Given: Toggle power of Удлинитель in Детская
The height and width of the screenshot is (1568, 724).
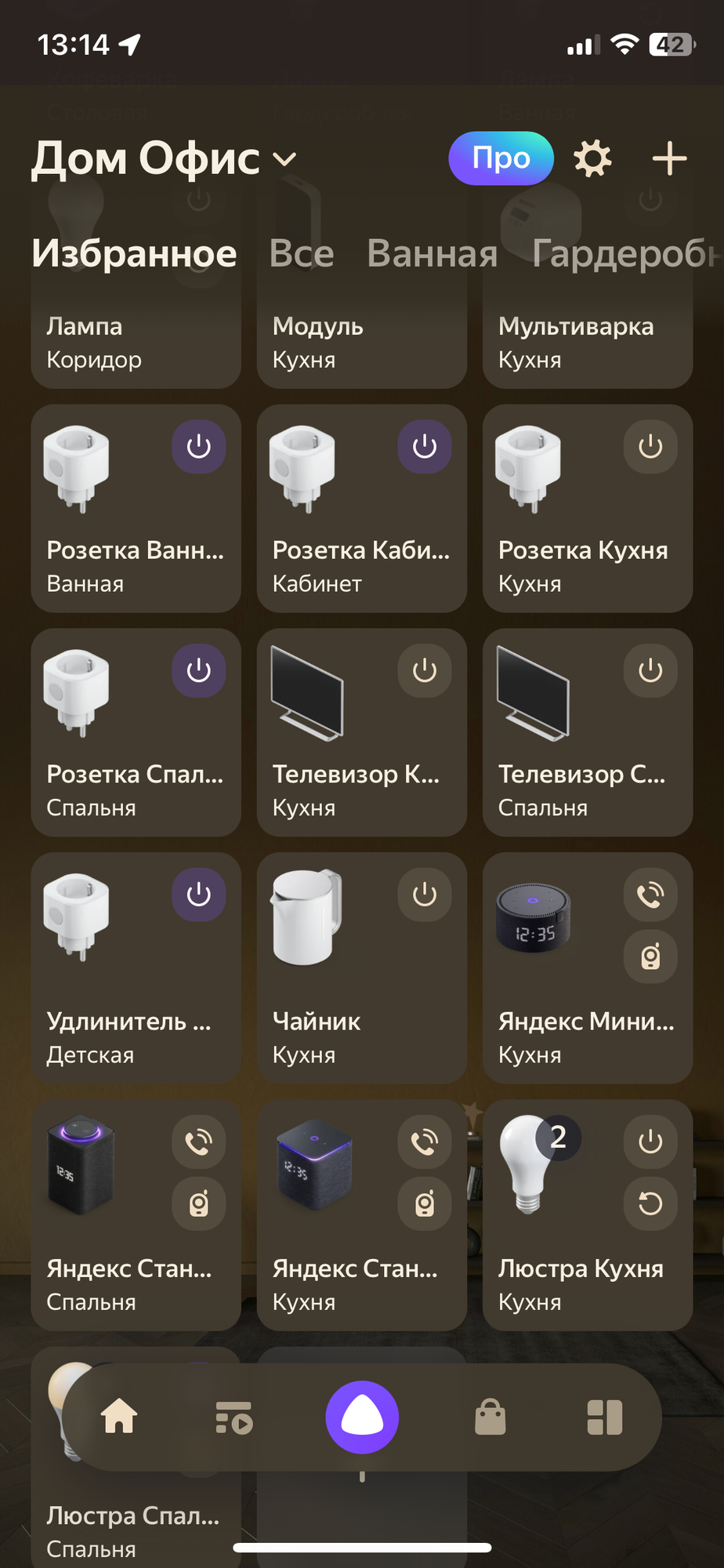Looking at the screenshot, I should [199, 895].
